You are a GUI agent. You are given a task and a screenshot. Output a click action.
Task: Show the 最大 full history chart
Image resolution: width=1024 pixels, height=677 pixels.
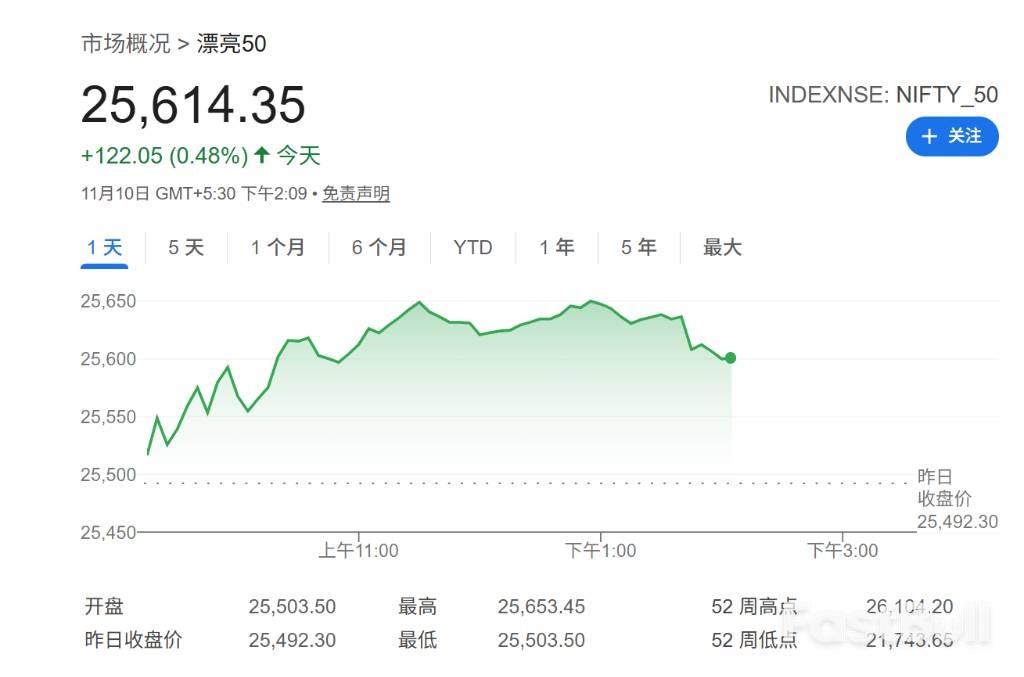[x=722, y=248]
